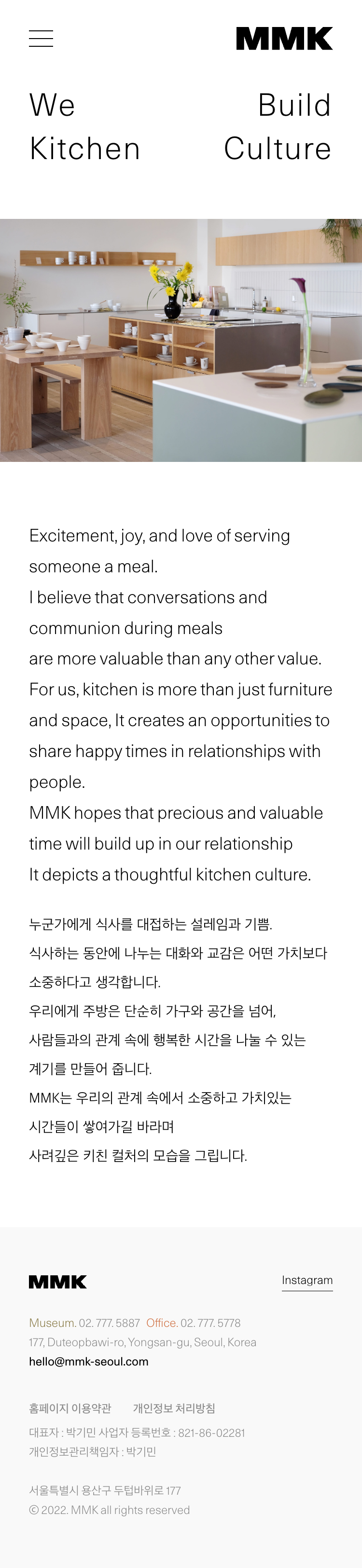Email hello@mmk-seoul.com
Viewport: 362px width, 1568px height.
coord(89,1362)
